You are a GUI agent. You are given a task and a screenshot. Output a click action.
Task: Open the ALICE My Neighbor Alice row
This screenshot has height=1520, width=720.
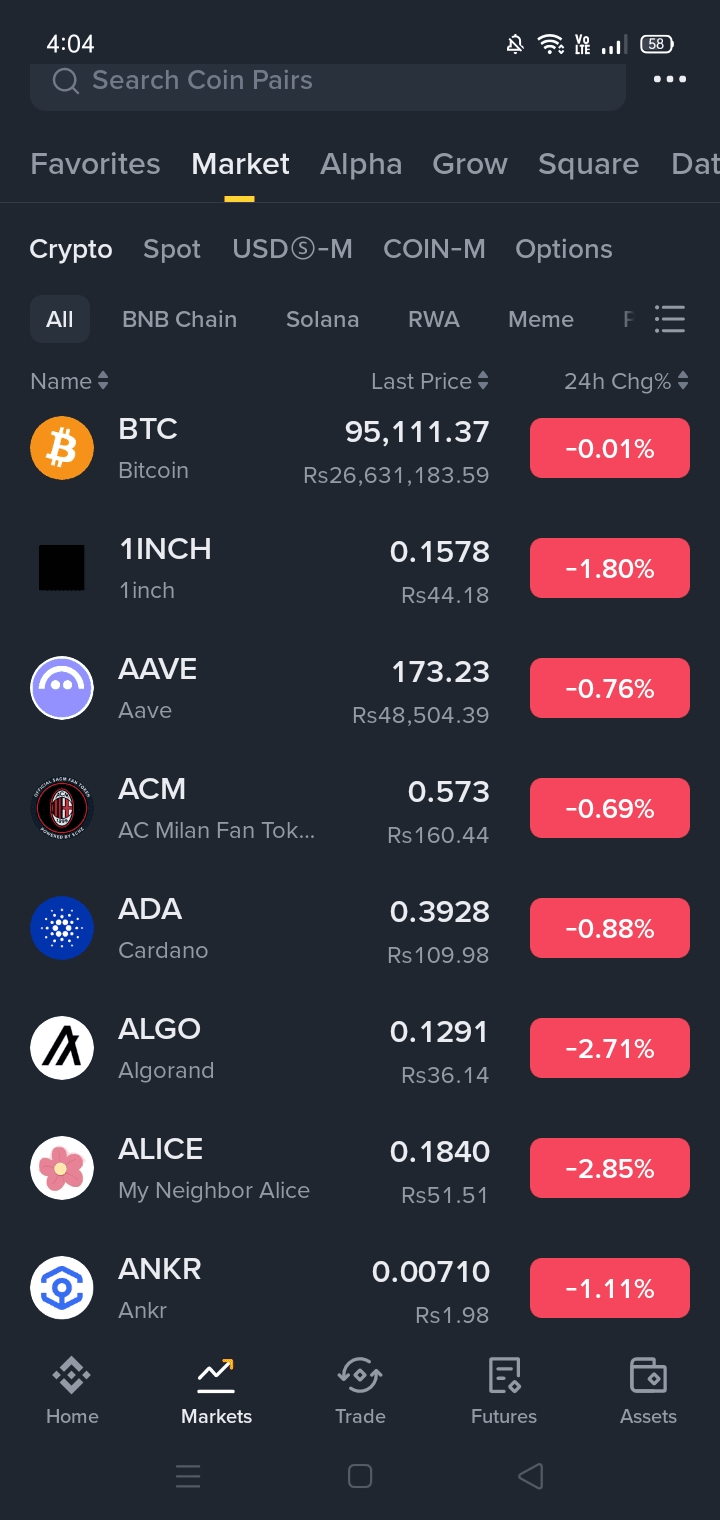pyautogui.click(x=360, y=1168)
